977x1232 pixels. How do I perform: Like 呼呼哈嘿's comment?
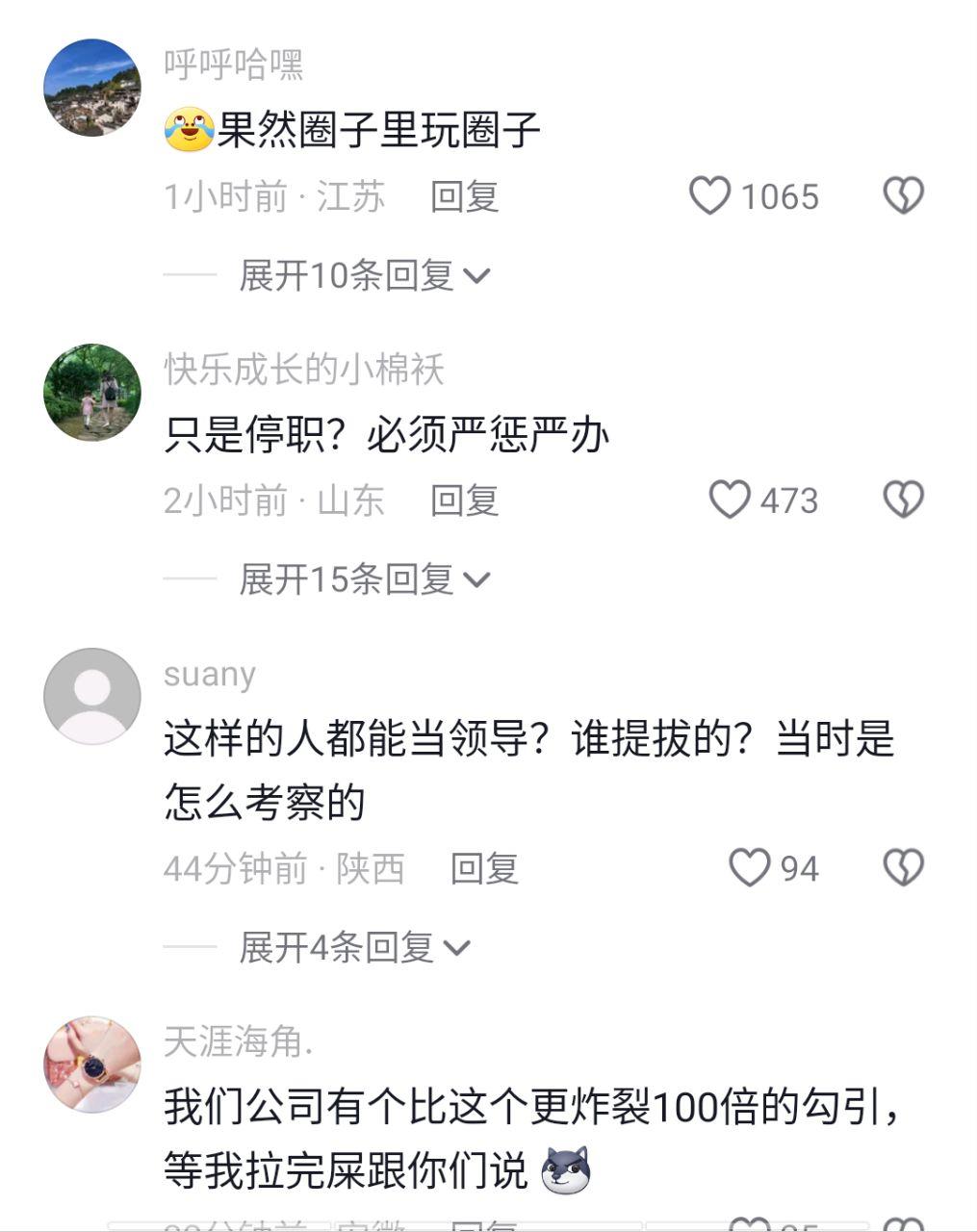click(710, 196)
